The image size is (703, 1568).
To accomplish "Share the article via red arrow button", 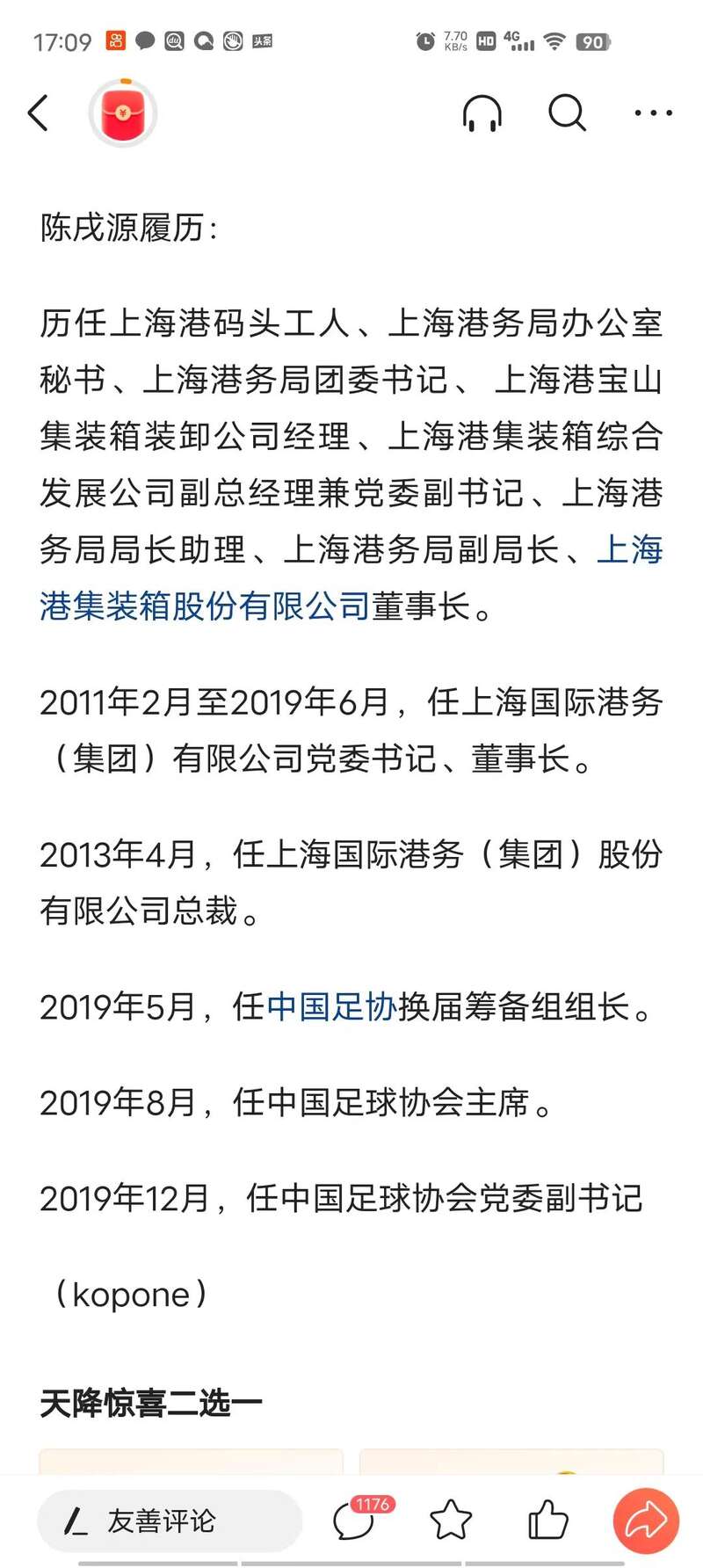I will point(646,1521).
